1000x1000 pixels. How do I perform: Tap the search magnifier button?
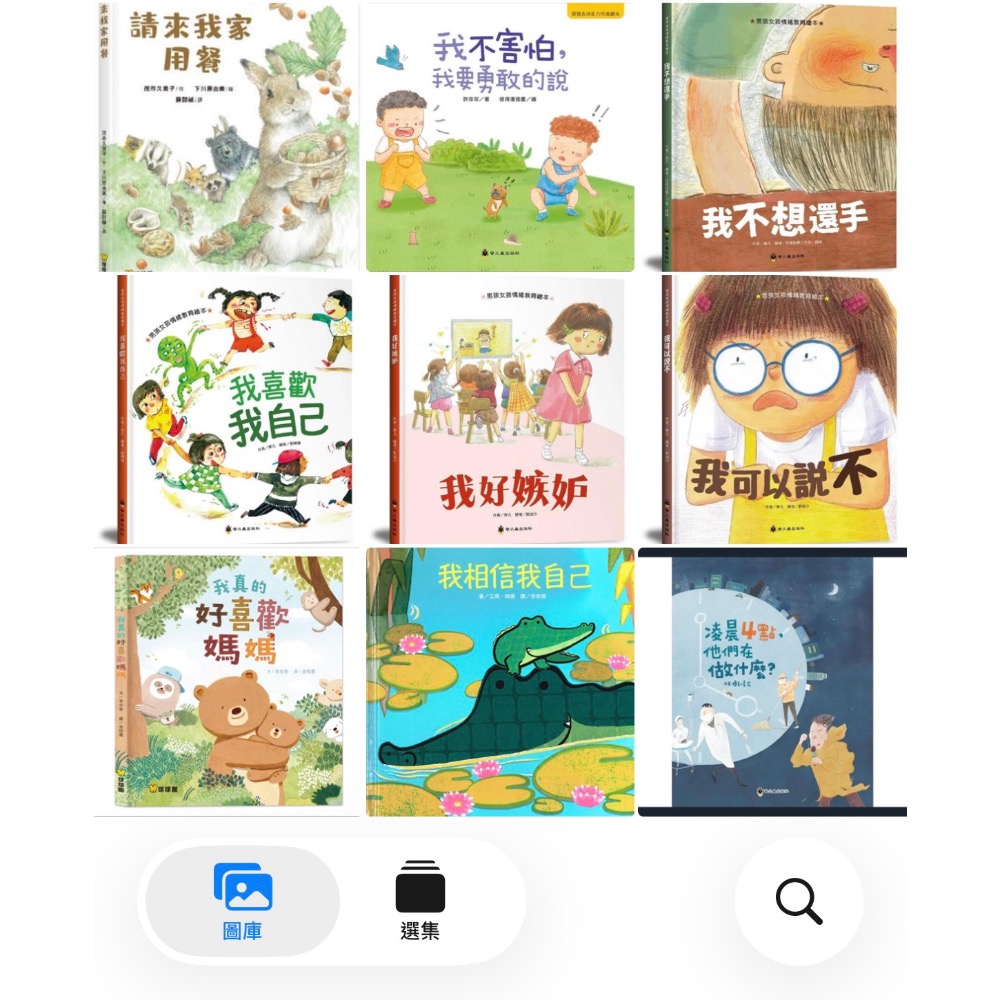pos(798,902)
